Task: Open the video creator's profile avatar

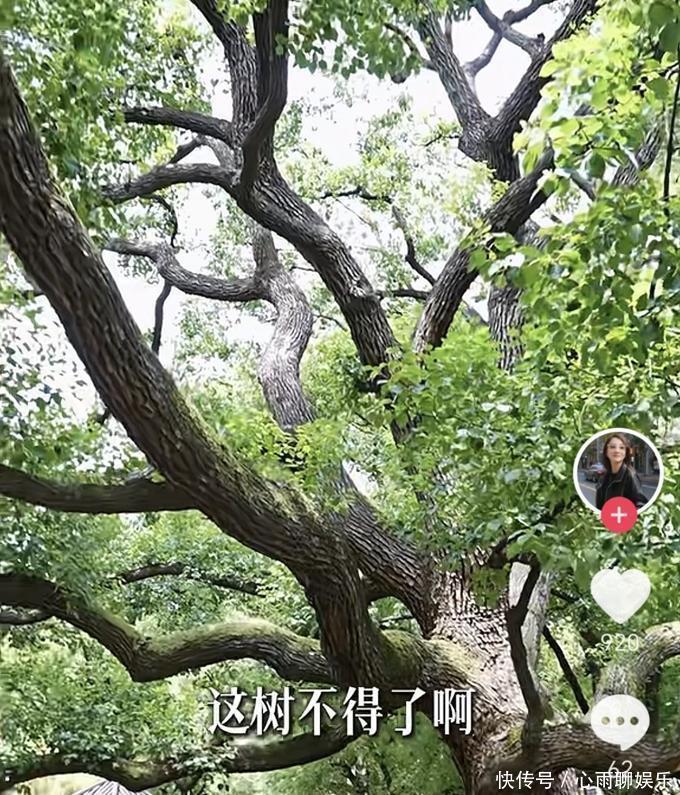Action: point(618,470)
